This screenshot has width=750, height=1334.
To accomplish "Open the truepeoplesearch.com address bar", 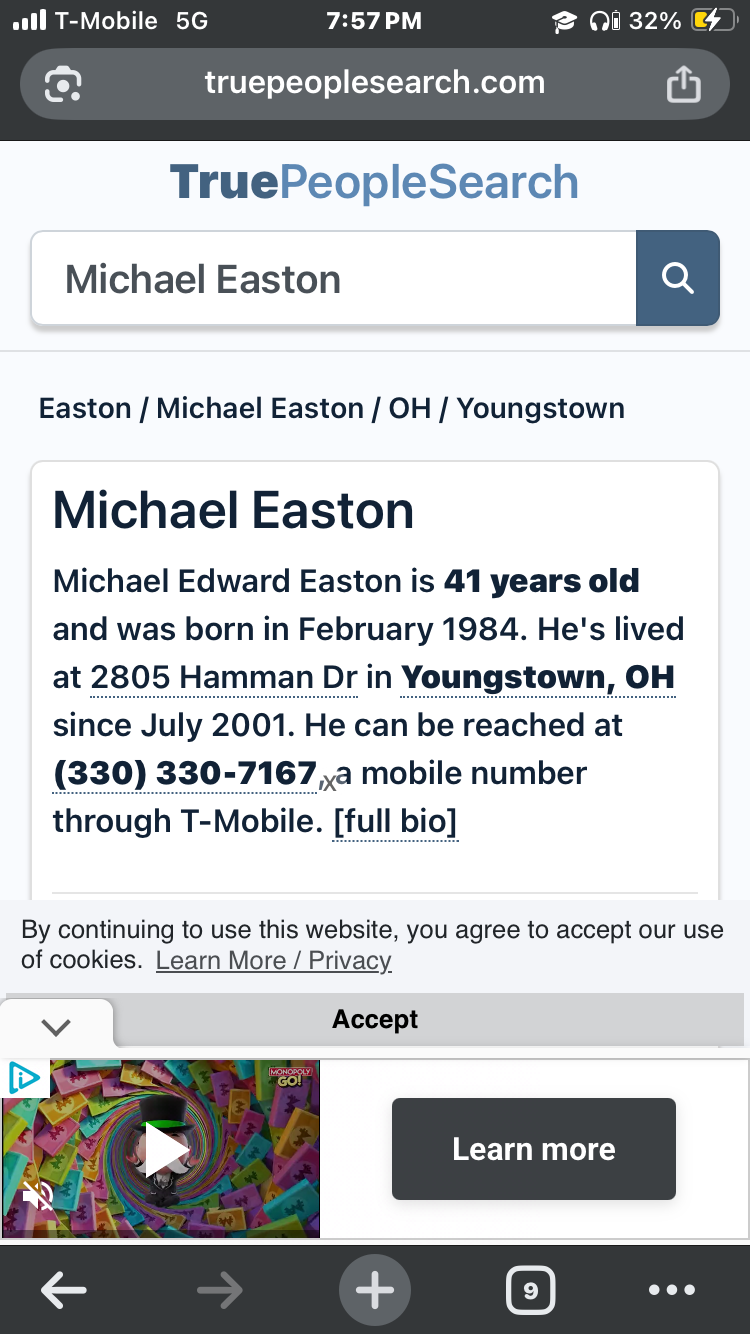I will pos(375,83).
